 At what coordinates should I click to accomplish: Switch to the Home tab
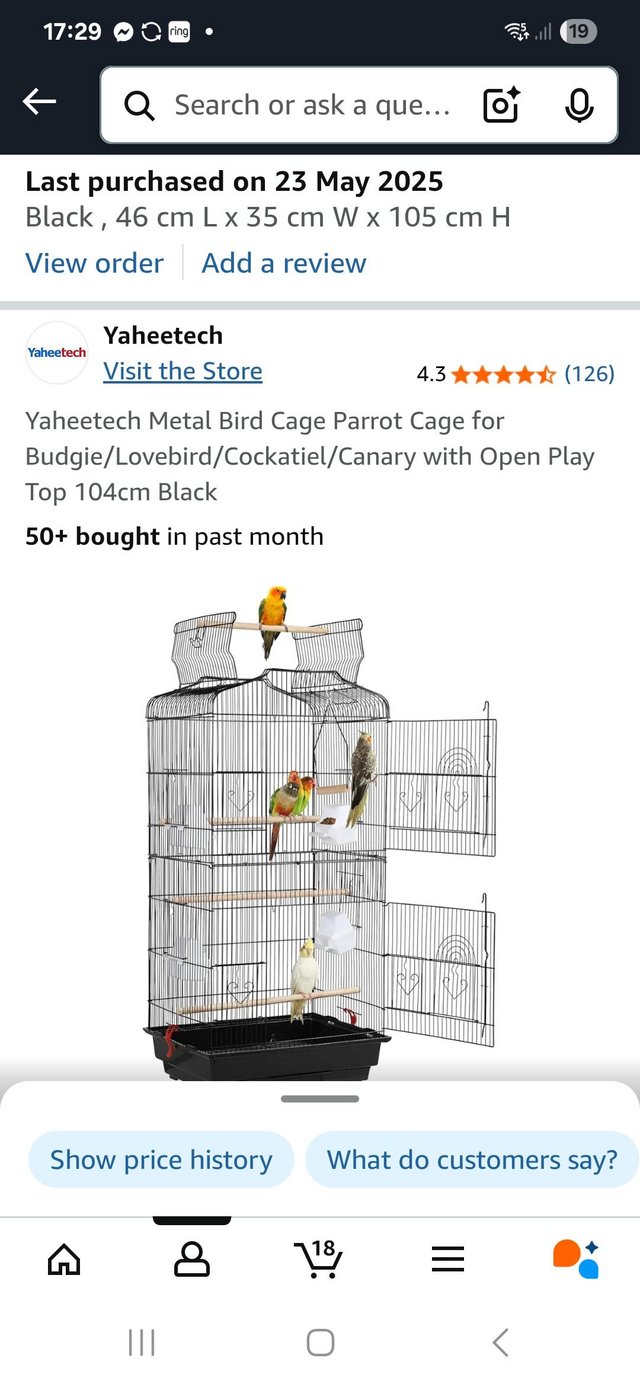pyautogui.click(x=64, y=1259)
